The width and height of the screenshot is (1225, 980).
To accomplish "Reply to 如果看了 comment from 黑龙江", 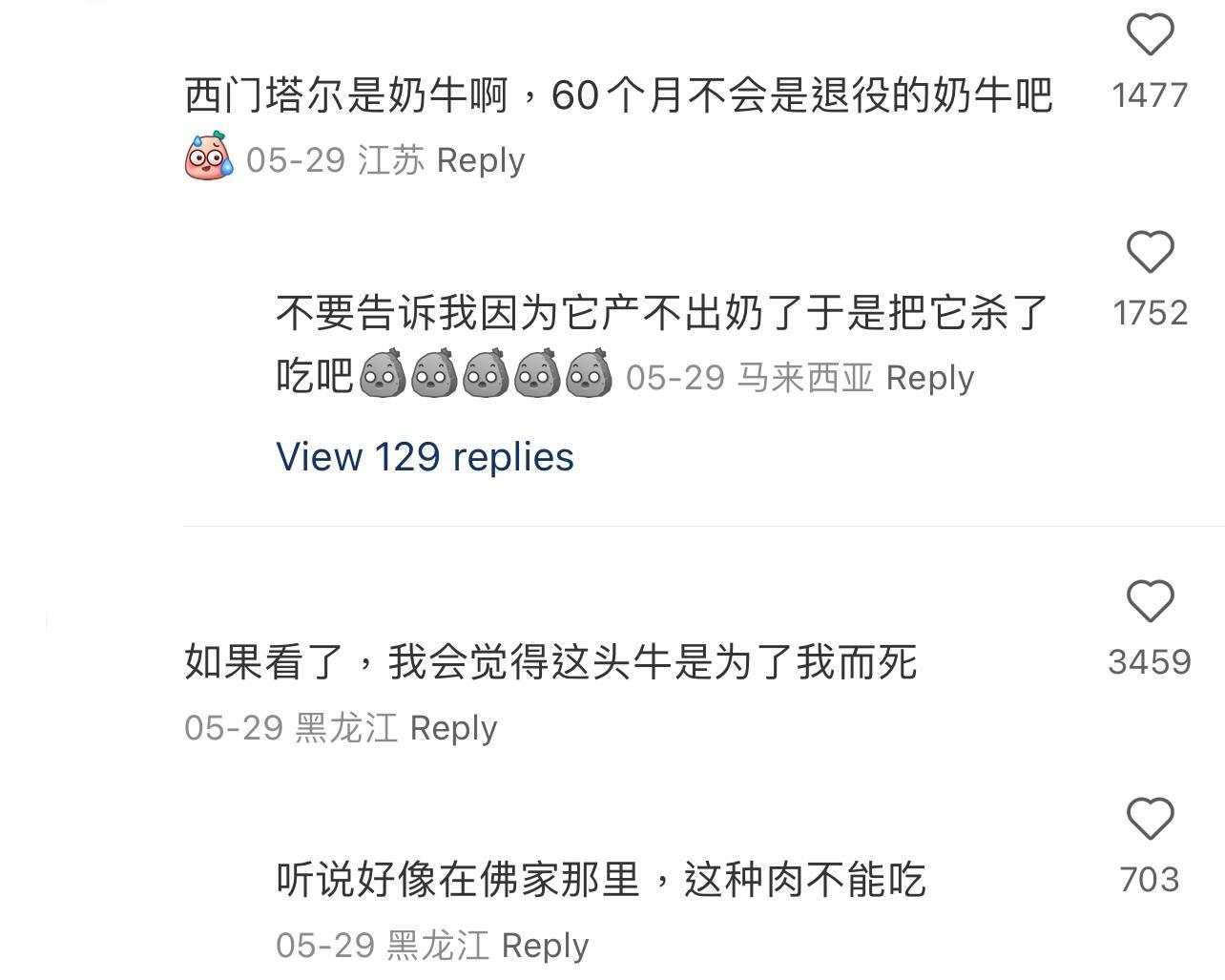I will coord(453,728).
